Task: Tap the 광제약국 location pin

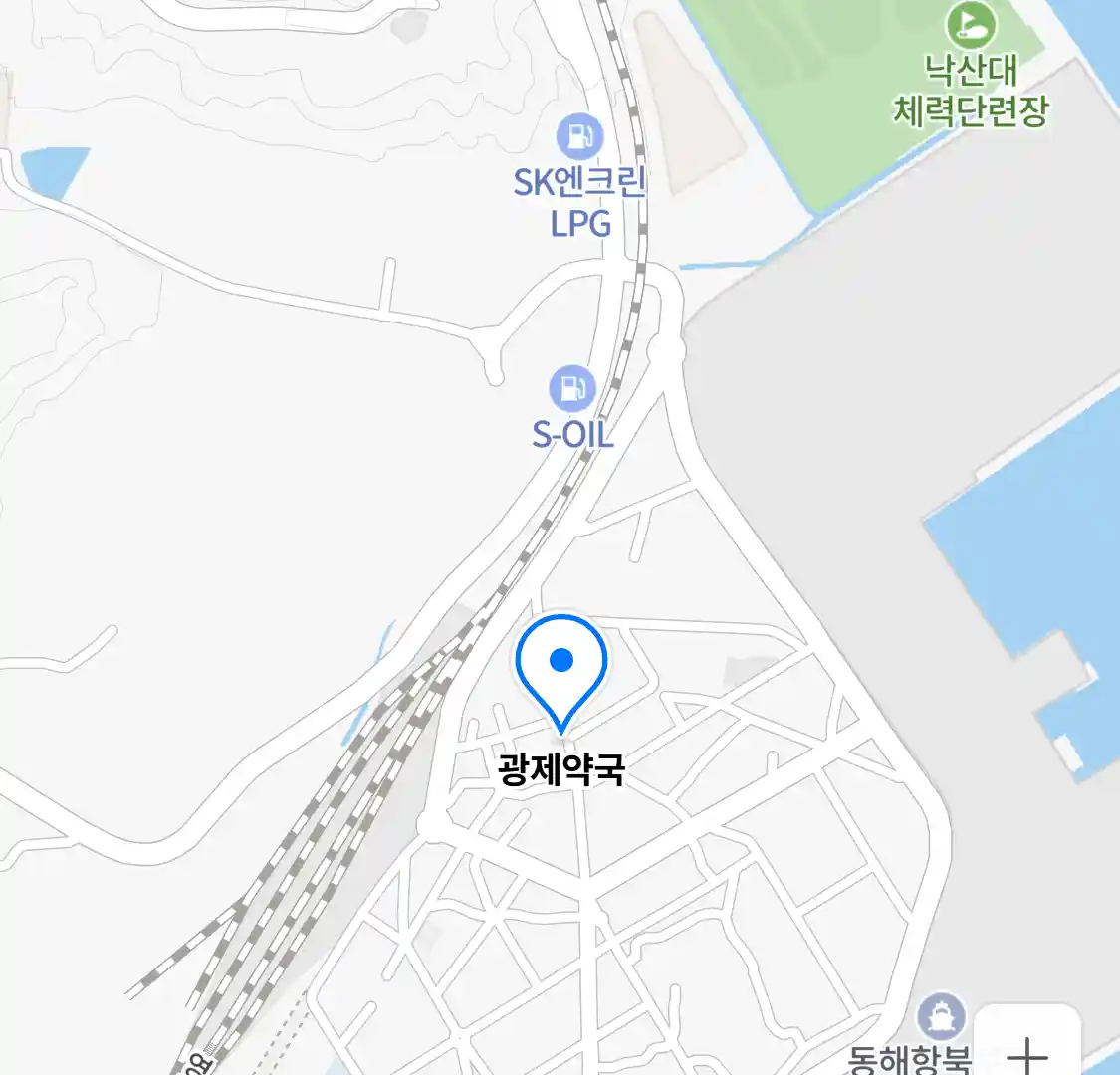Action: [x=561, y=665]
